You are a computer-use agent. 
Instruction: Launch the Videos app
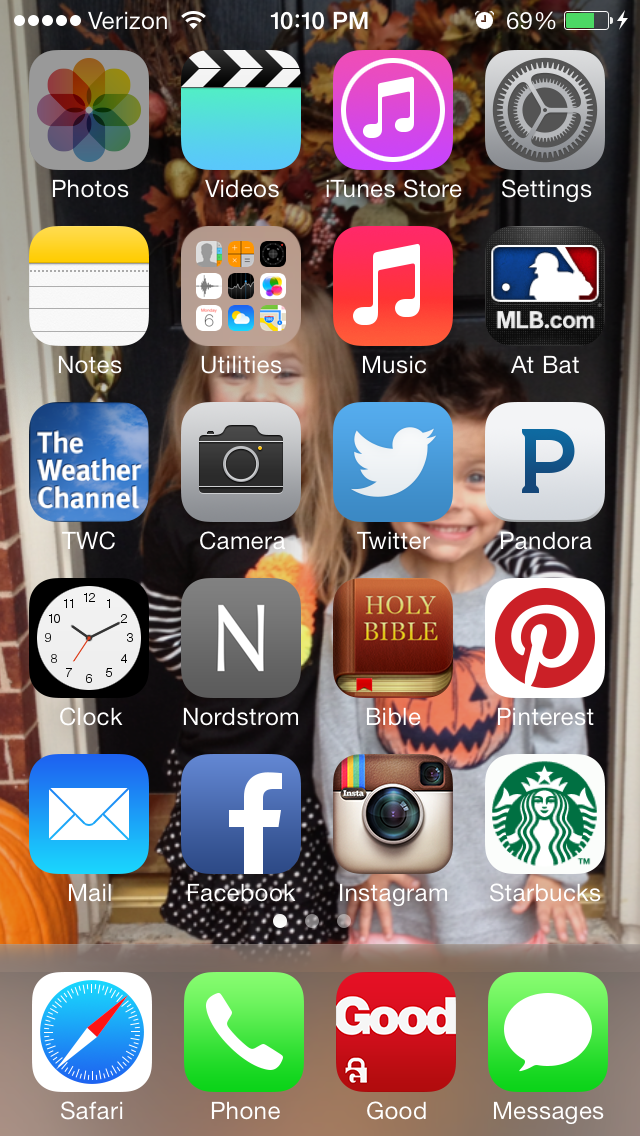[241, 110]
